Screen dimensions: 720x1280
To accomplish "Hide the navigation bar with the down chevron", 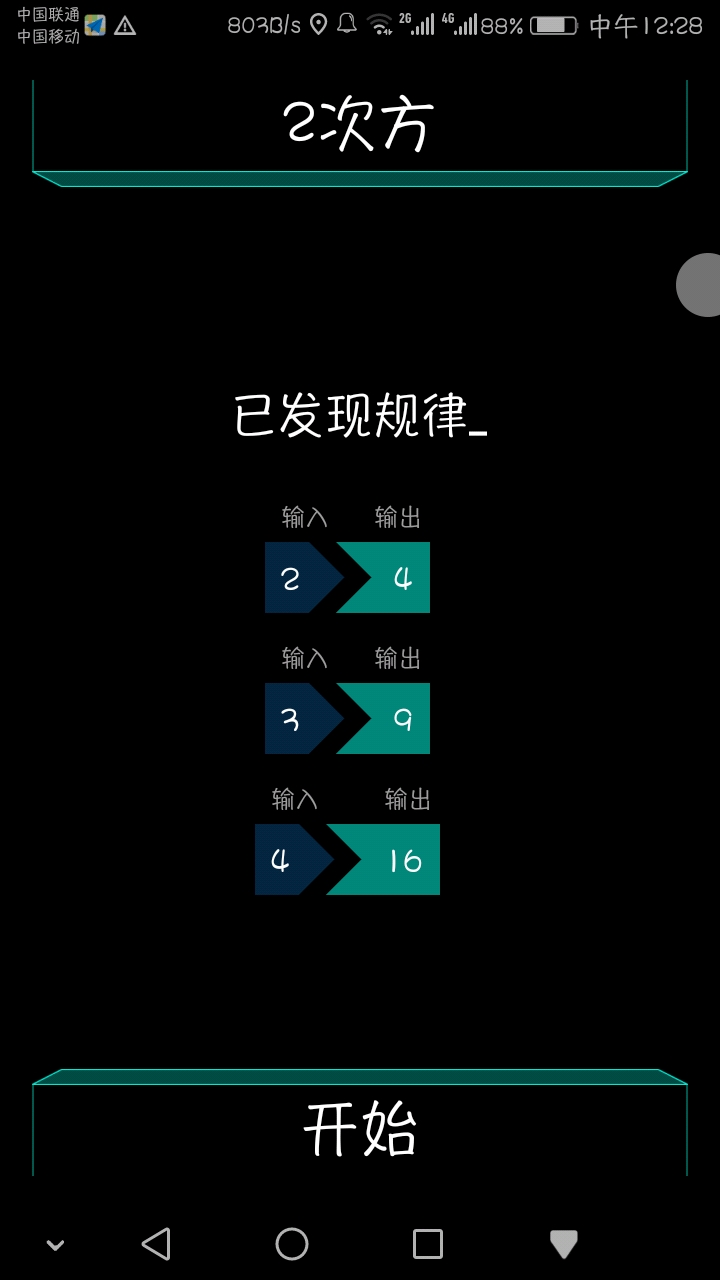I will pos(56,1245).
